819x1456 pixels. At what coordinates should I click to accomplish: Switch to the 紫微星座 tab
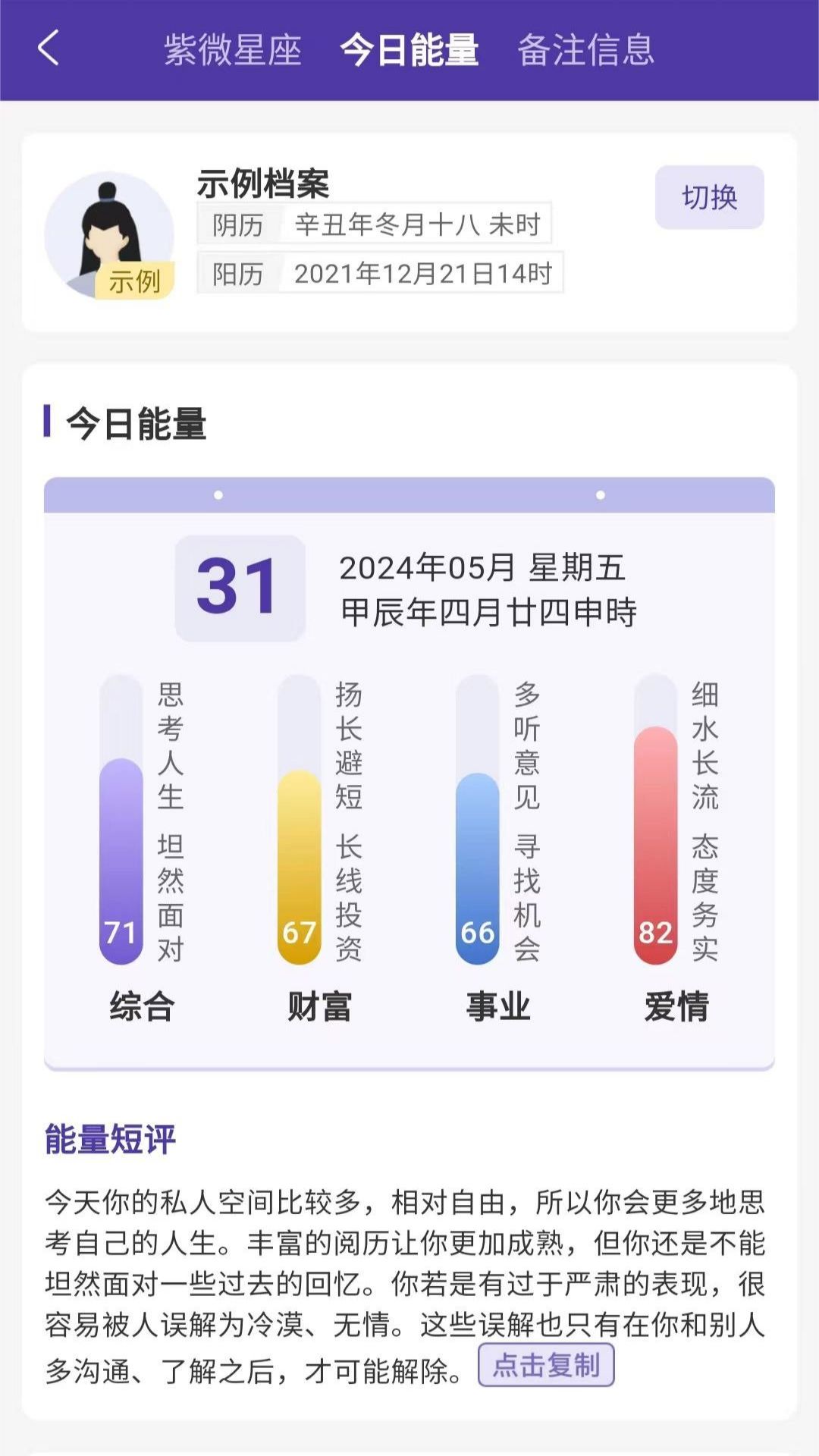pyautogui.click(x=233, y=50)
